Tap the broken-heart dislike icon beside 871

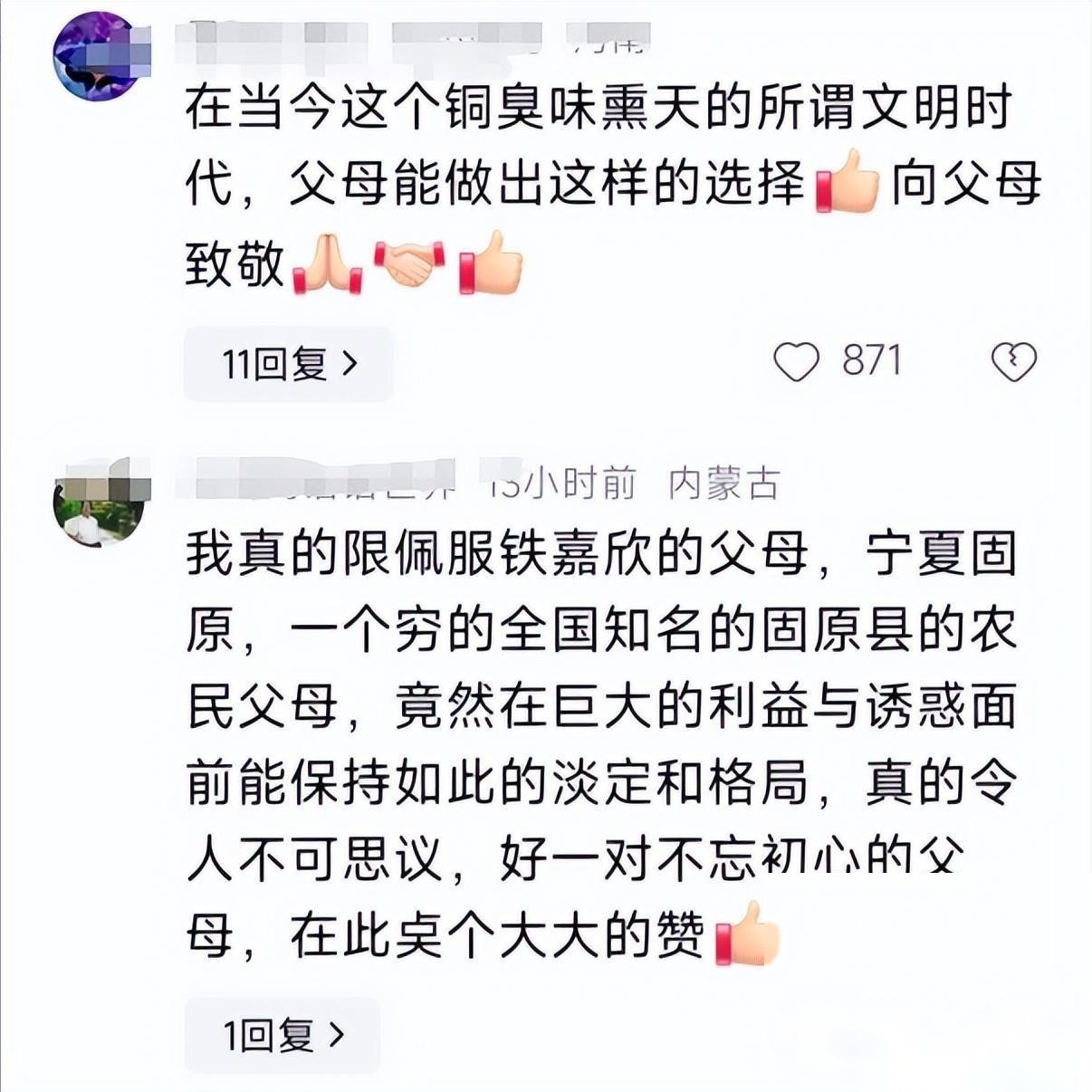1013,362
